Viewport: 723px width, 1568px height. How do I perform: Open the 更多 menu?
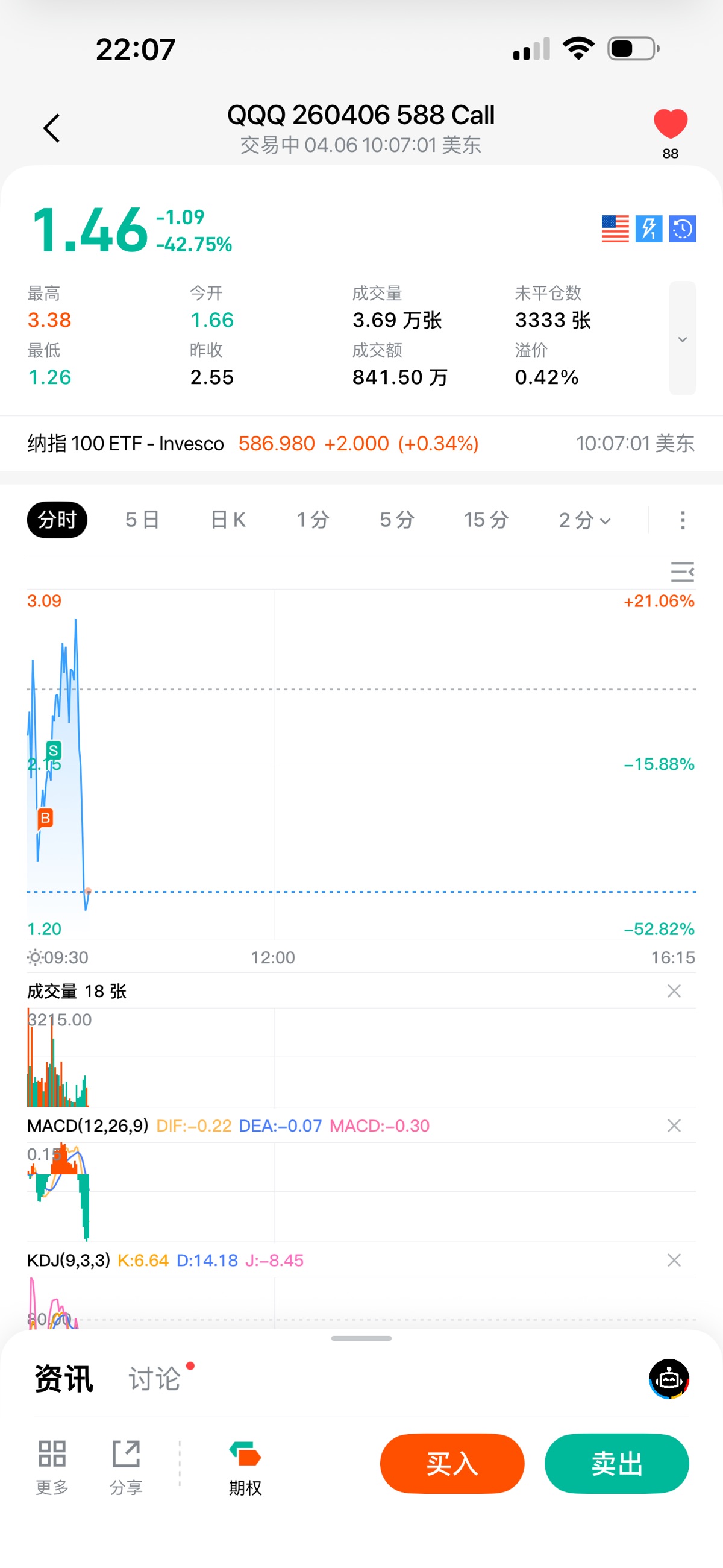coord(52,1467)
